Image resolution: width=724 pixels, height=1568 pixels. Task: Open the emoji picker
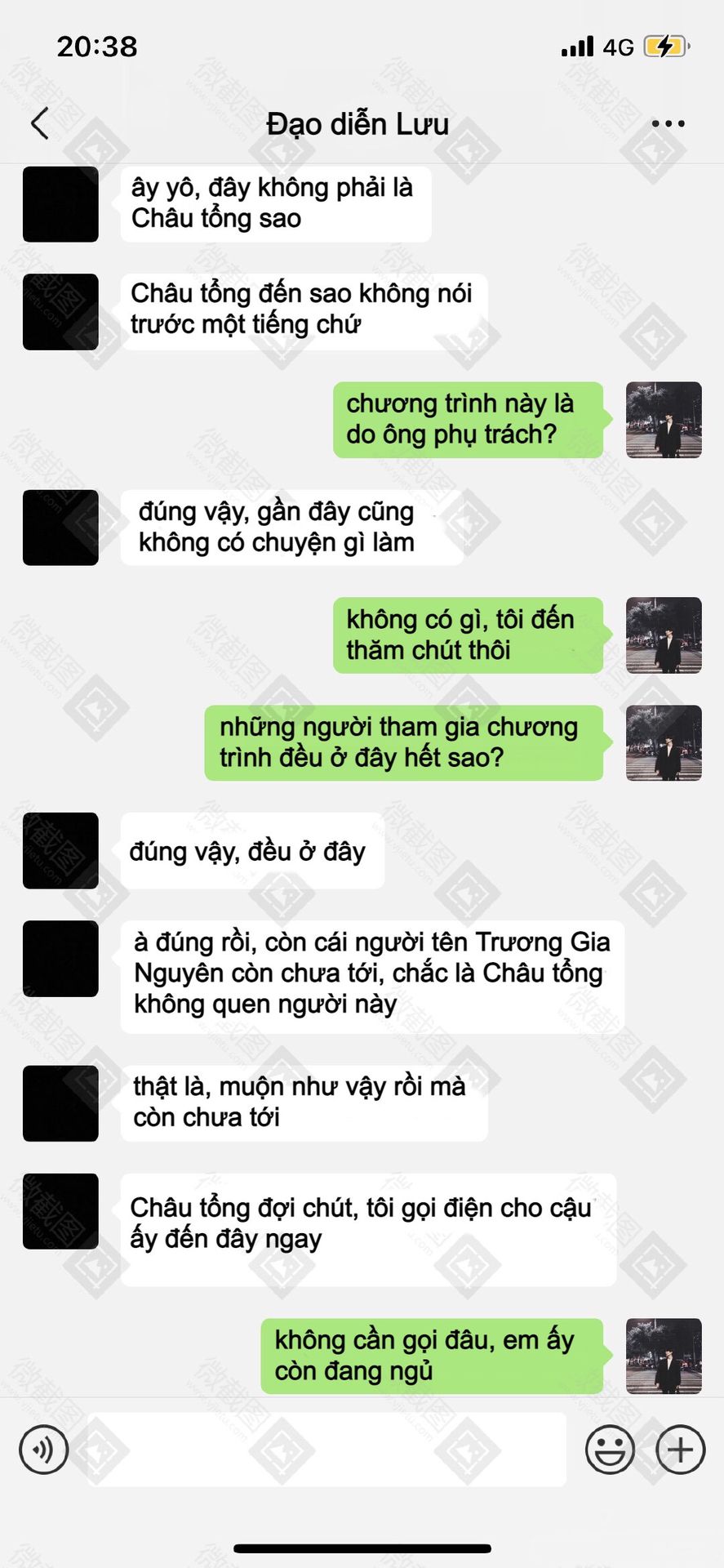pos(610,1450)
